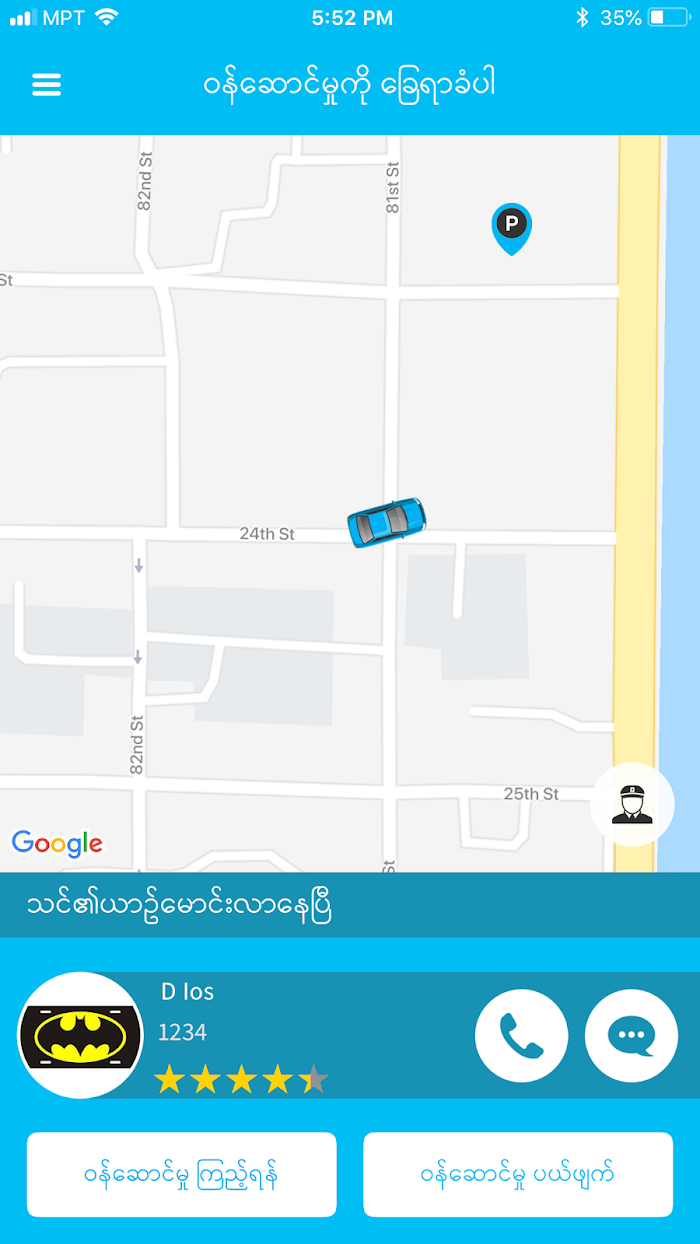Screen dimensions: 700x1244
Task: Select the parking marker on map
Action: (x=511, y=229)
